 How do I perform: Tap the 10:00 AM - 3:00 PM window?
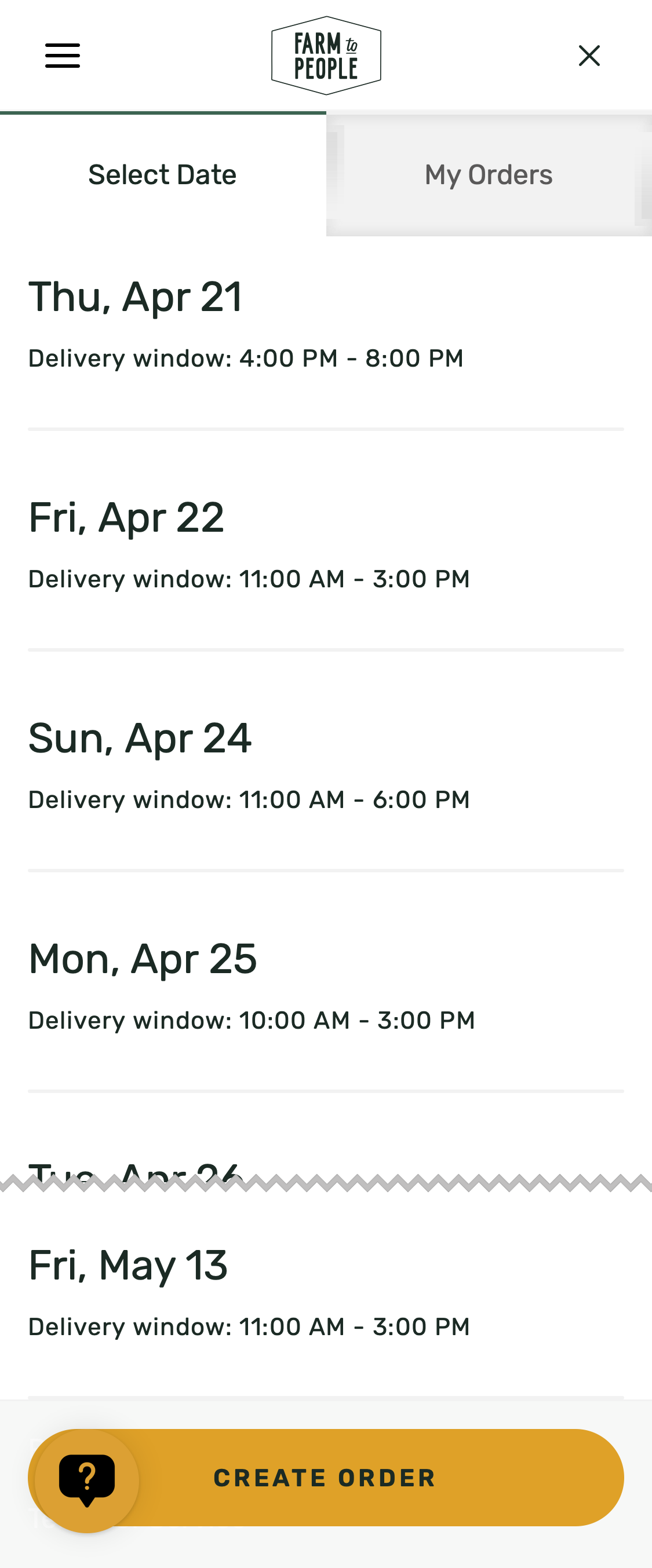coord(251,1020)
